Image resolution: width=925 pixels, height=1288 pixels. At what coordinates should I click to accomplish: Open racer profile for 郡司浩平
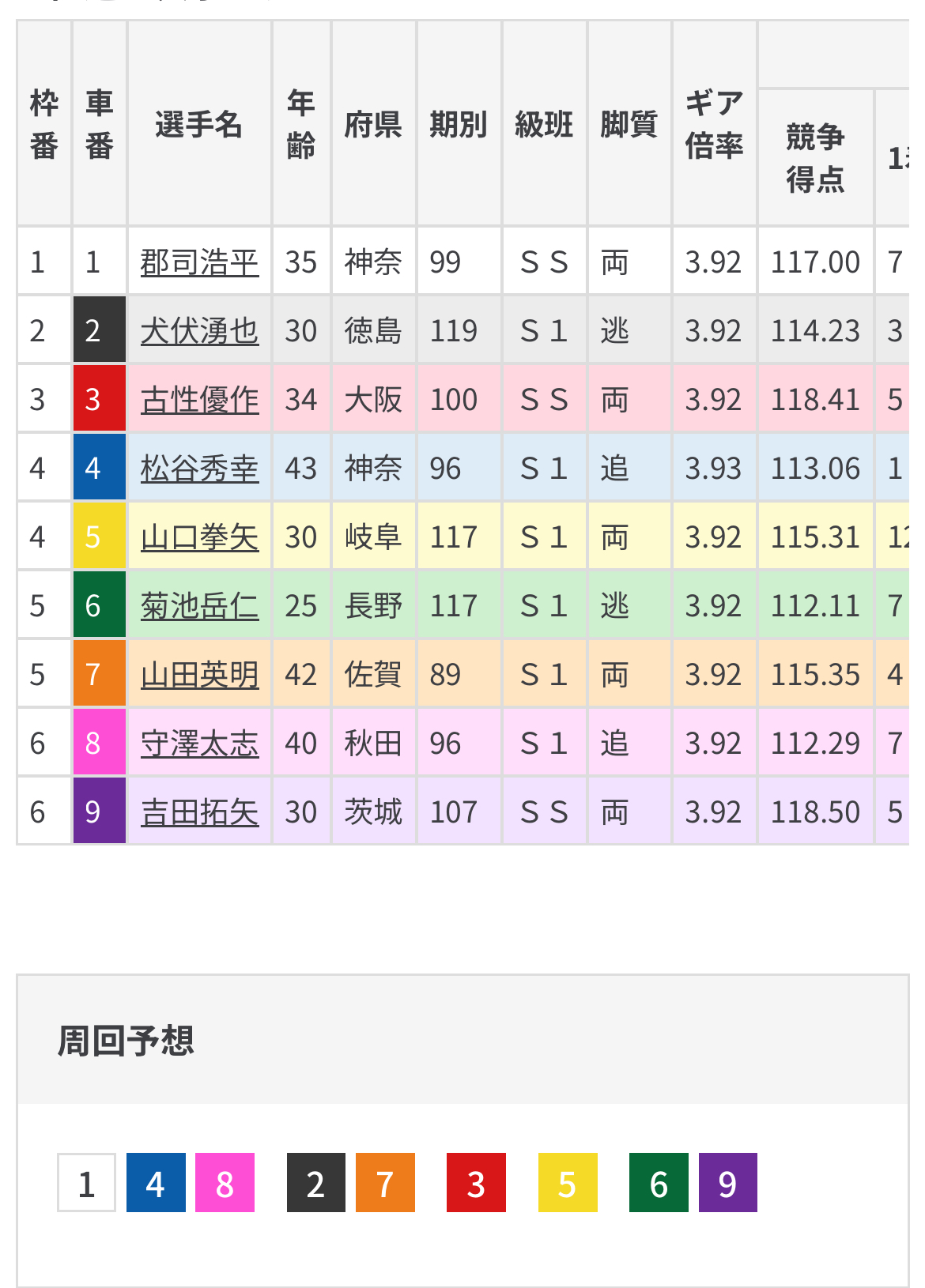199,262
